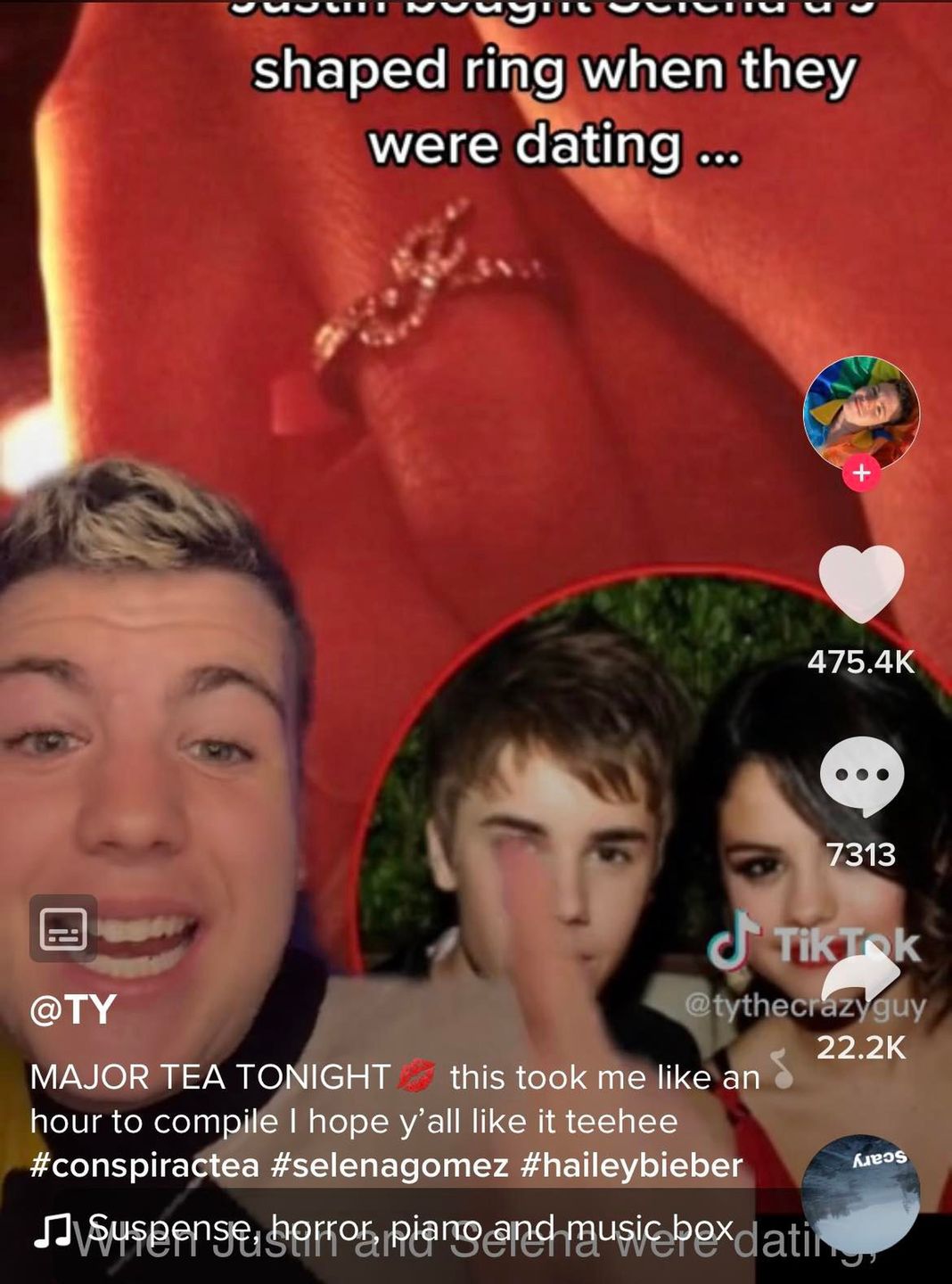This screenshot has height=1284, width=952.
Task: Open the comments bubble
Action: tap(861, 776)
